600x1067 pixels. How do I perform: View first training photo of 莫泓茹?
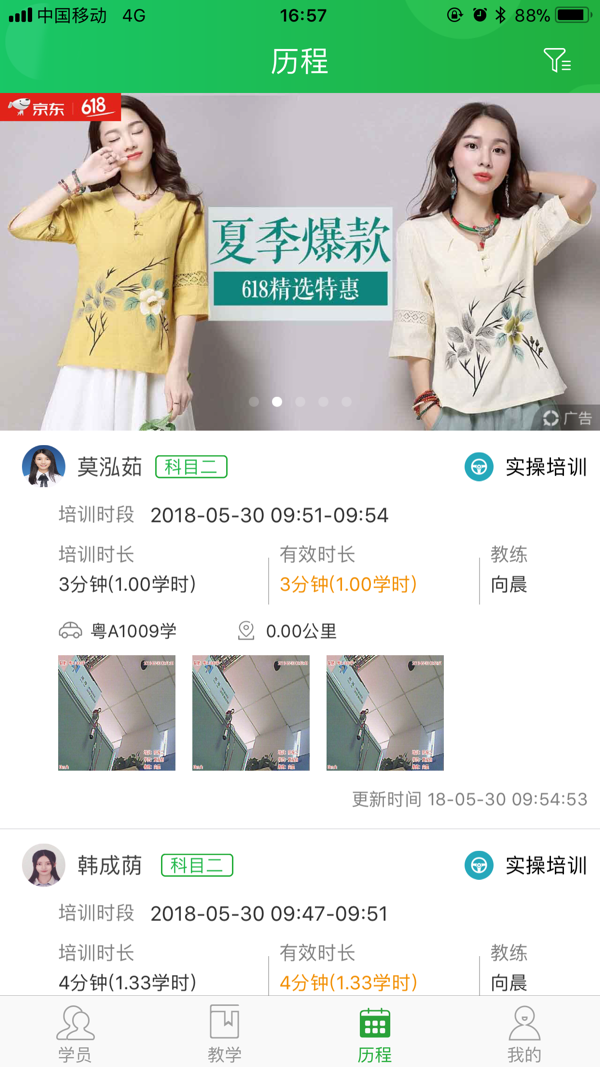click(117, 713)
